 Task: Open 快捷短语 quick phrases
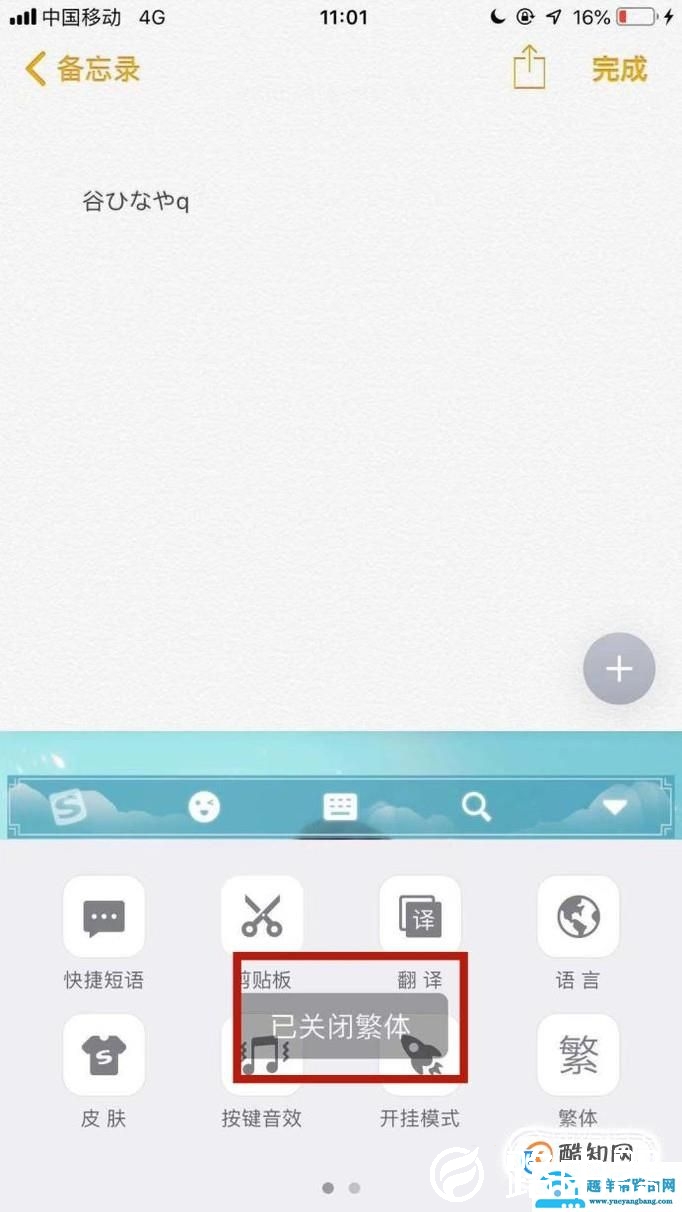104,916
